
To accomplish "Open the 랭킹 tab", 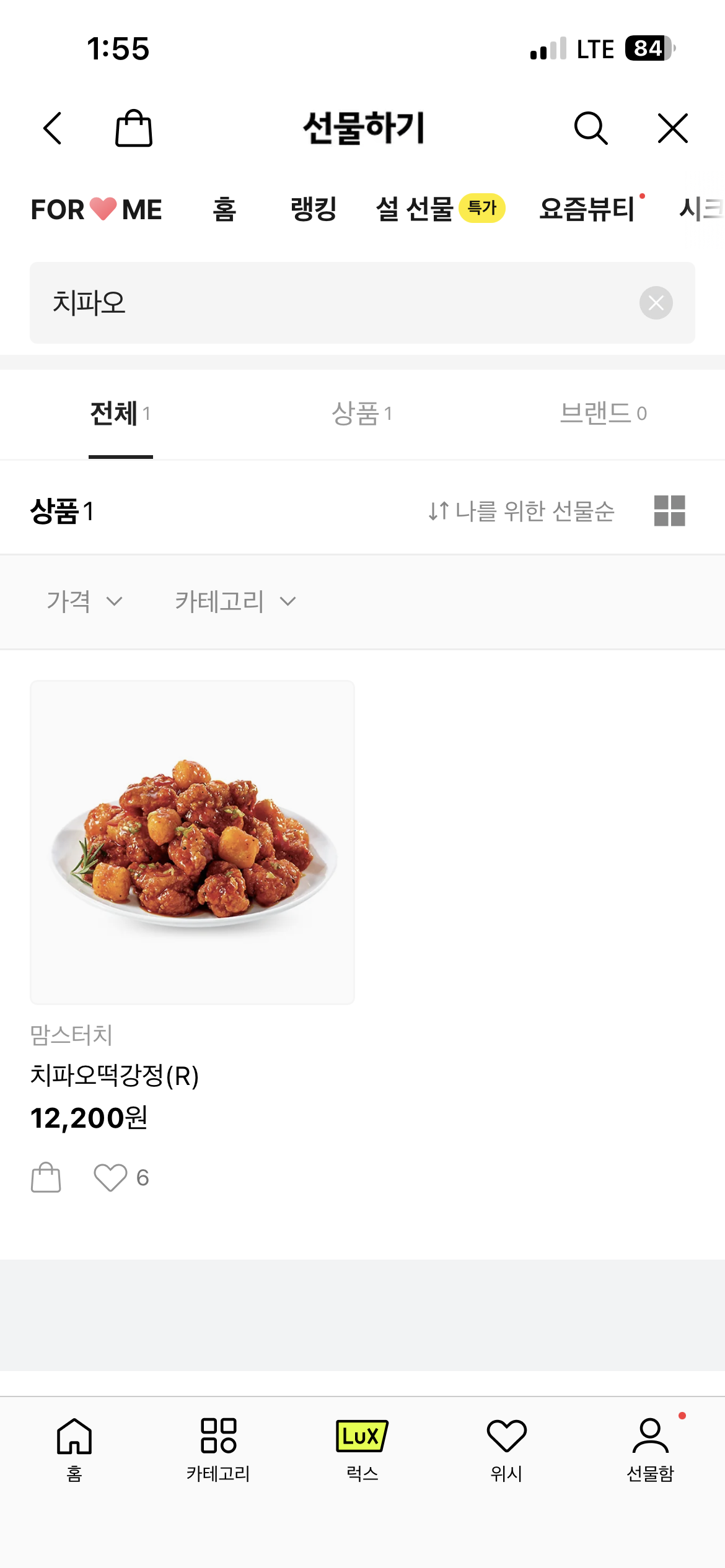I will point(314,209).
